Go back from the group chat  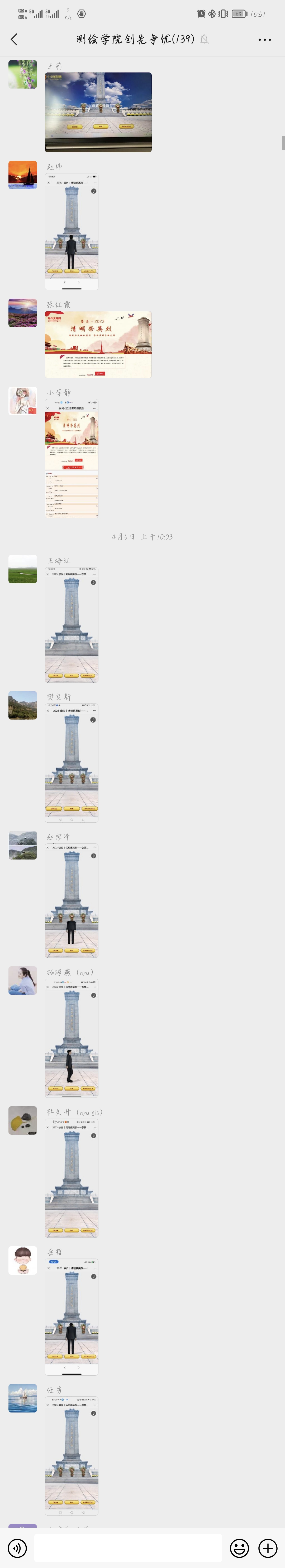14,40
